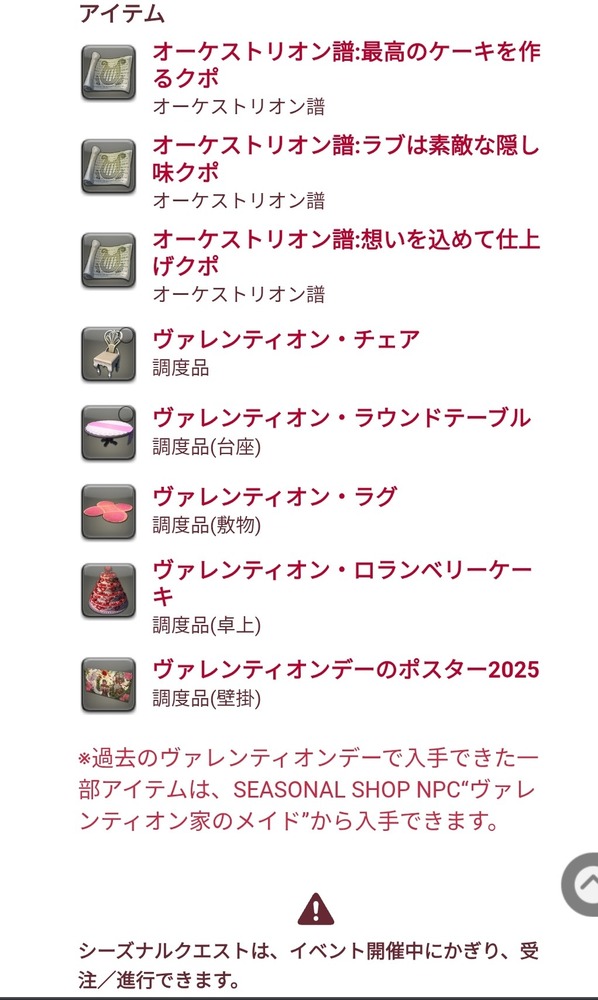Open オーケストリオン譜:想いを込めて仕上げクポ item link
Image resolution: width=598 pixels, height=1000 pixels.
(x=346, y=253)
